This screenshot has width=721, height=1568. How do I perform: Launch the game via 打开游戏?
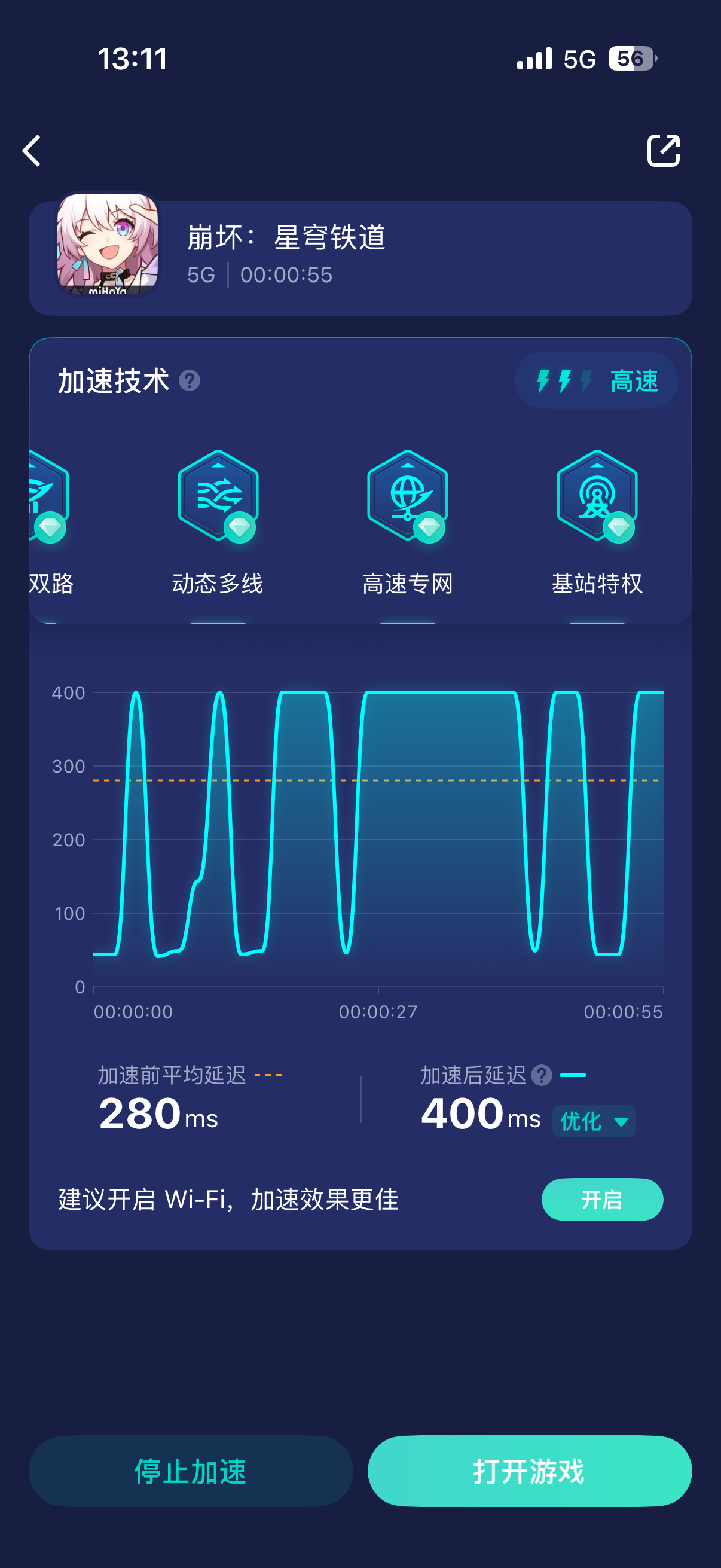(529, 1471)
